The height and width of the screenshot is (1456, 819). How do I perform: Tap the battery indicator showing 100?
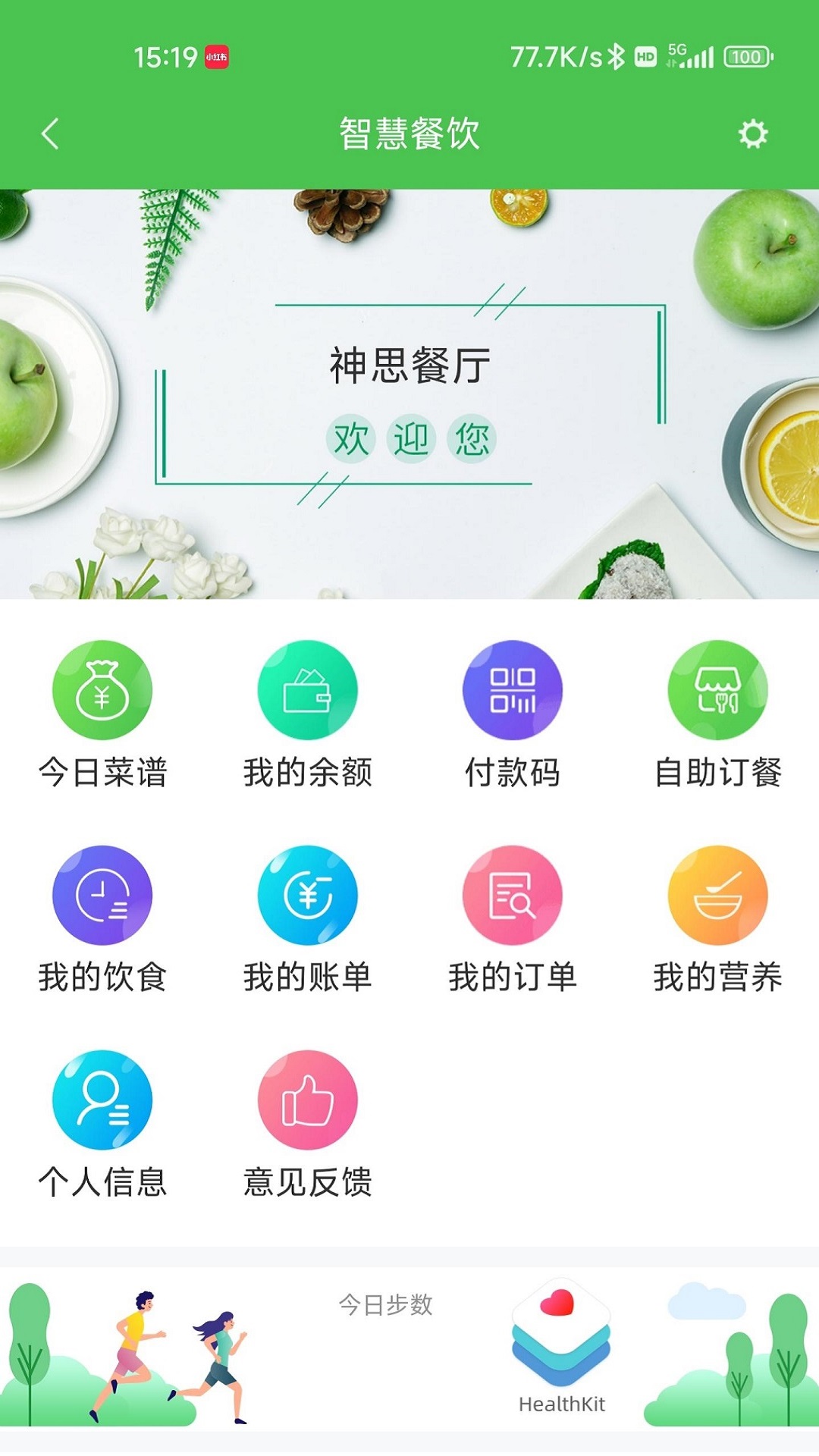[745, 55]
